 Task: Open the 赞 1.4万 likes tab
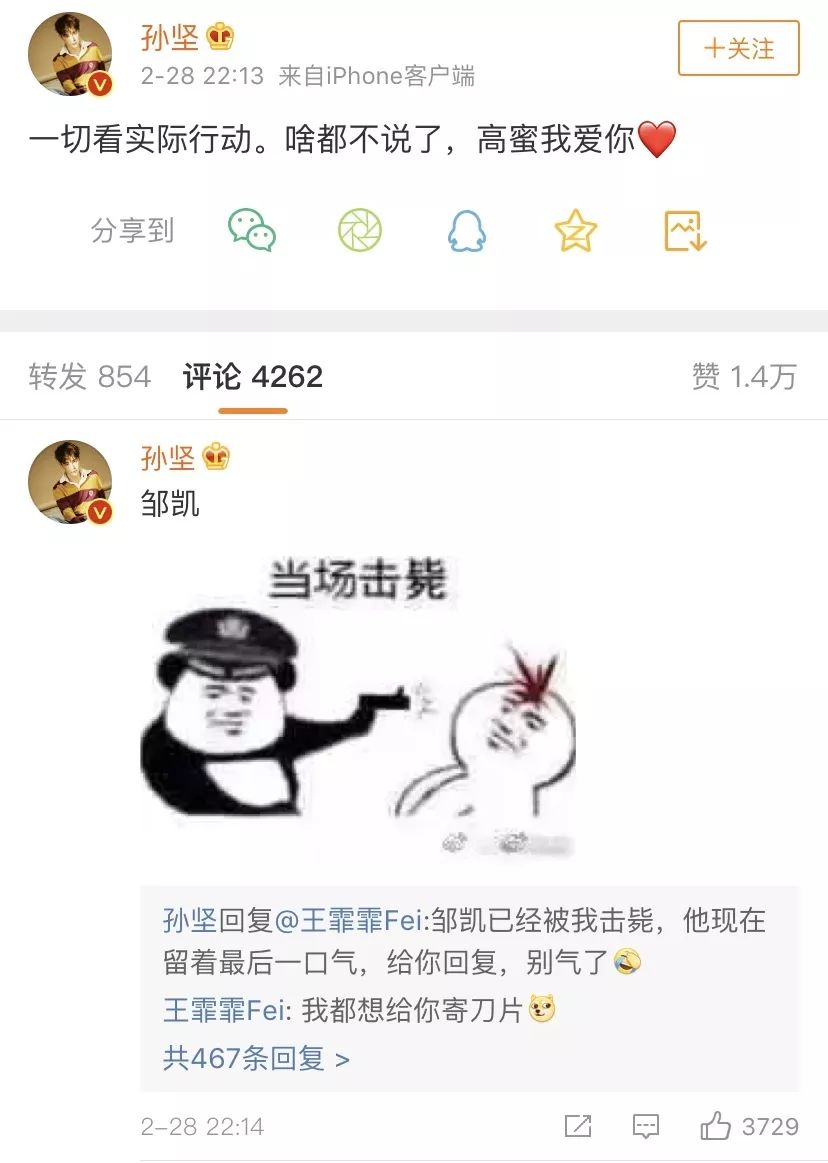[x=744, y=377]
